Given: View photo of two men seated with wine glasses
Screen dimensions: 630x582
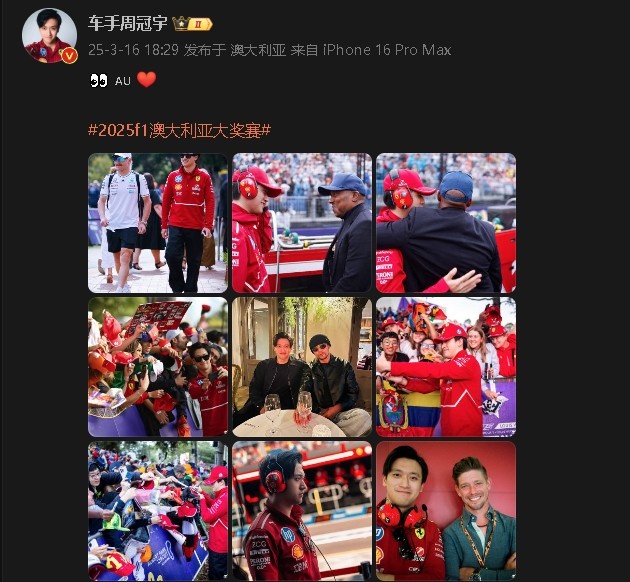Looking at the screenshot, I should (x=302, y=367).
